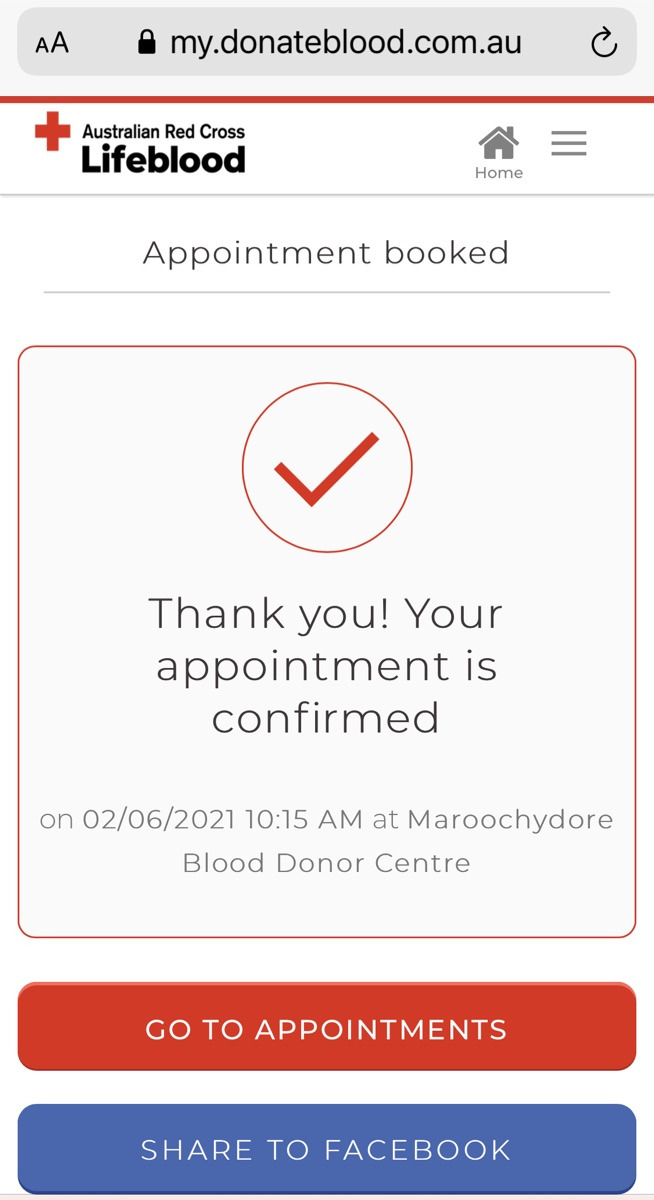Open the Lifeblood logo link

coord(140,146)
